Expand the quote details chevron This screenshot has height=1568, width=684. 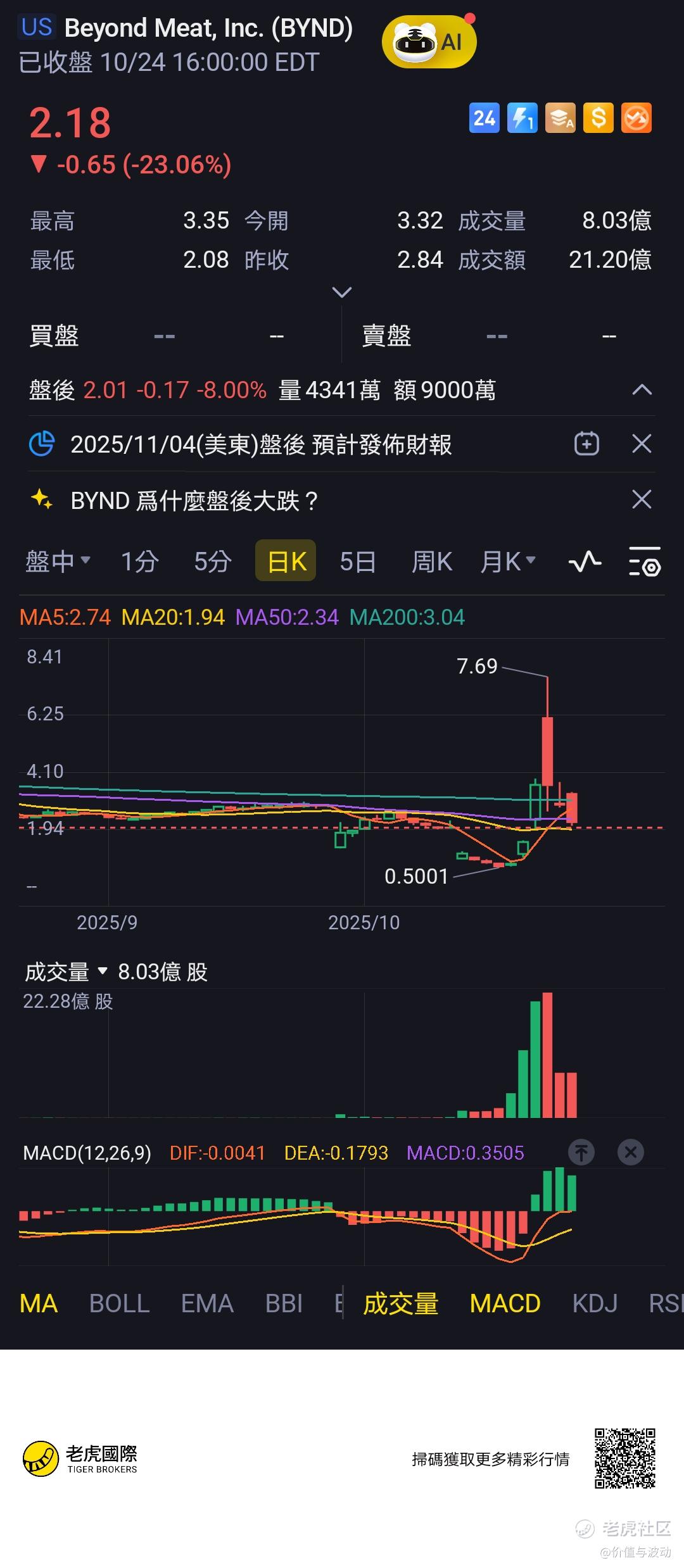point(341,292)
